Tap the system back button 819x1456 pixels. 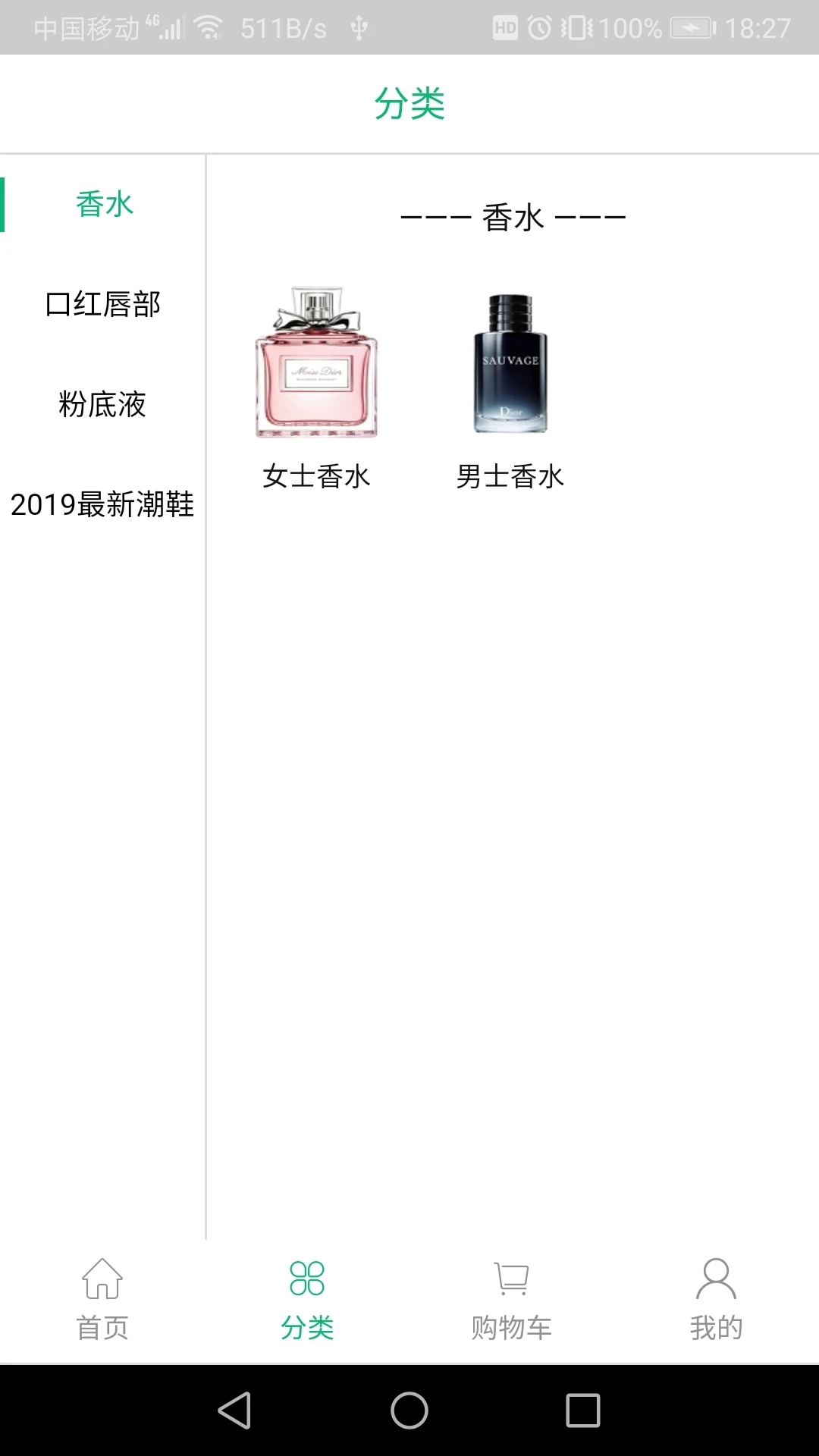(234, 1410)
